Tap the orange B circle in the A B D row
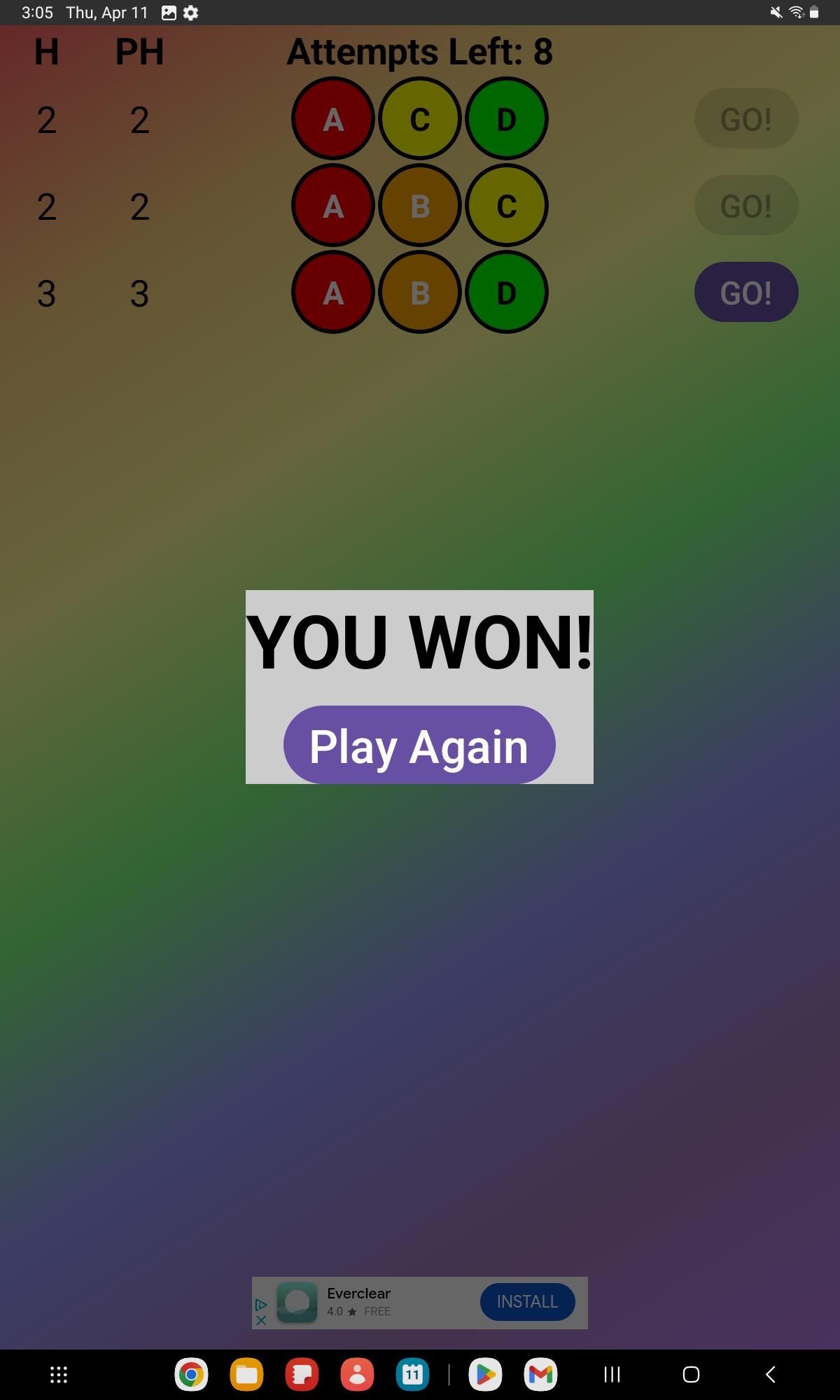The image size is (840, 1400). (420, 293)
